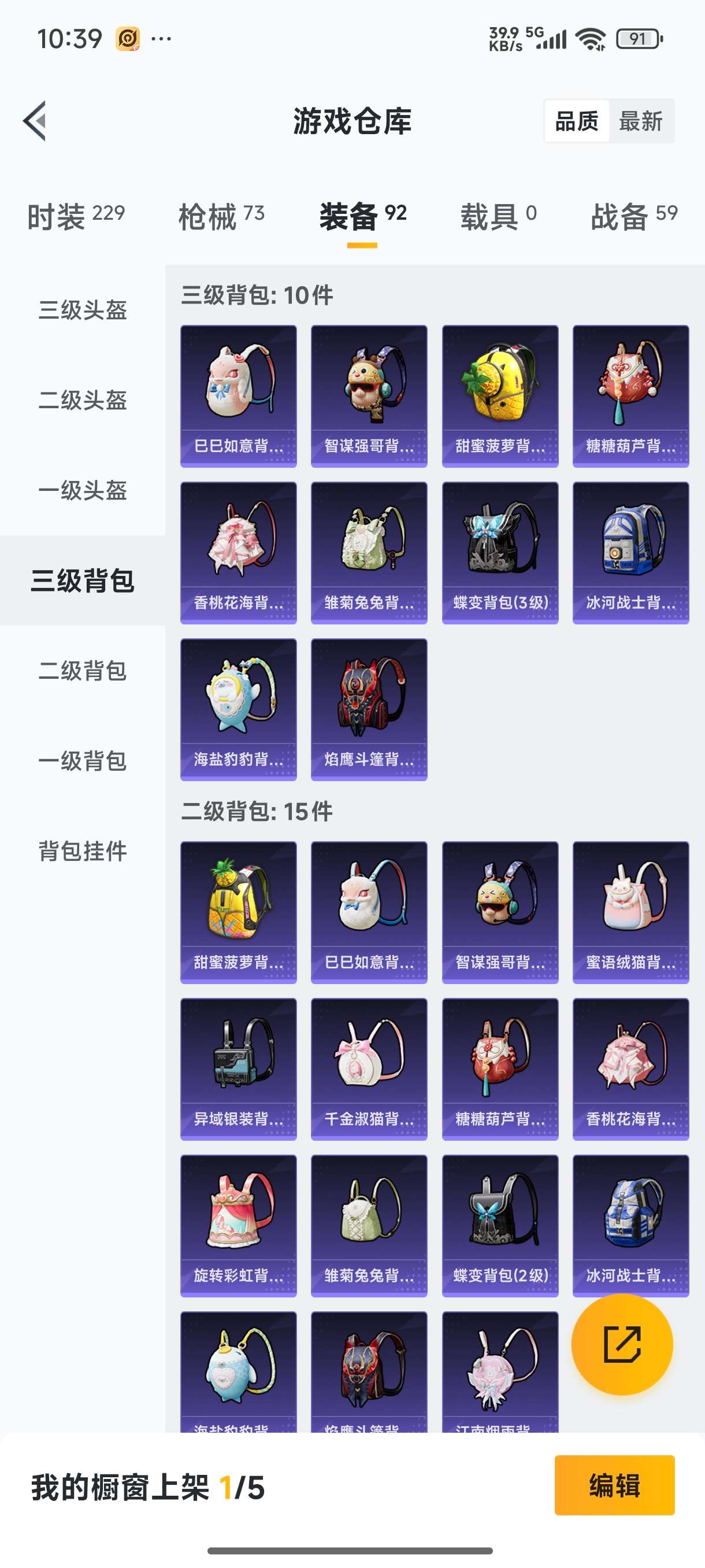Viewport: 705px width, 1568px height.
Task: View the 异域银装 backpack item
Action: tap(239, 1068)
